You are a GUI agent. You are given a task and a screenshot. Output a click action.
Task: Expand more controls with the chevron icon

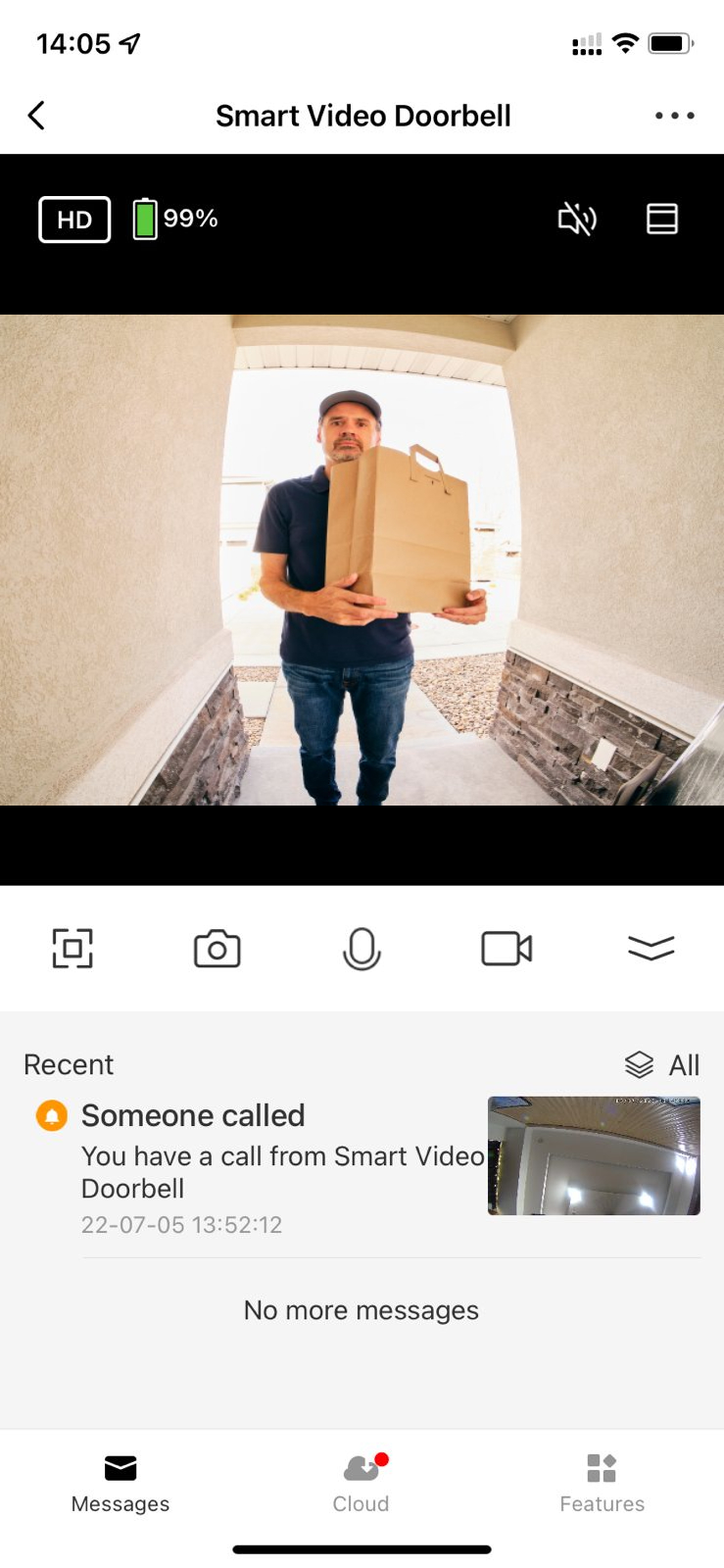651,949
